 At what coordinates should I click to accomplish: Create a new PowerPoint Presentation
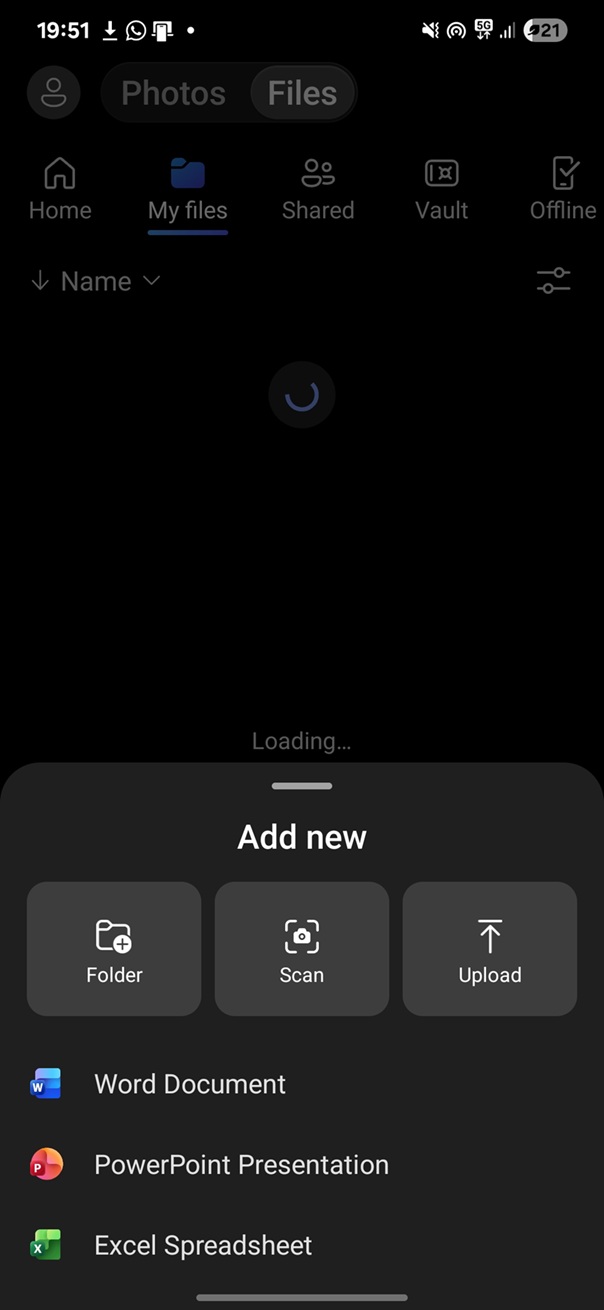point(241,1165)
